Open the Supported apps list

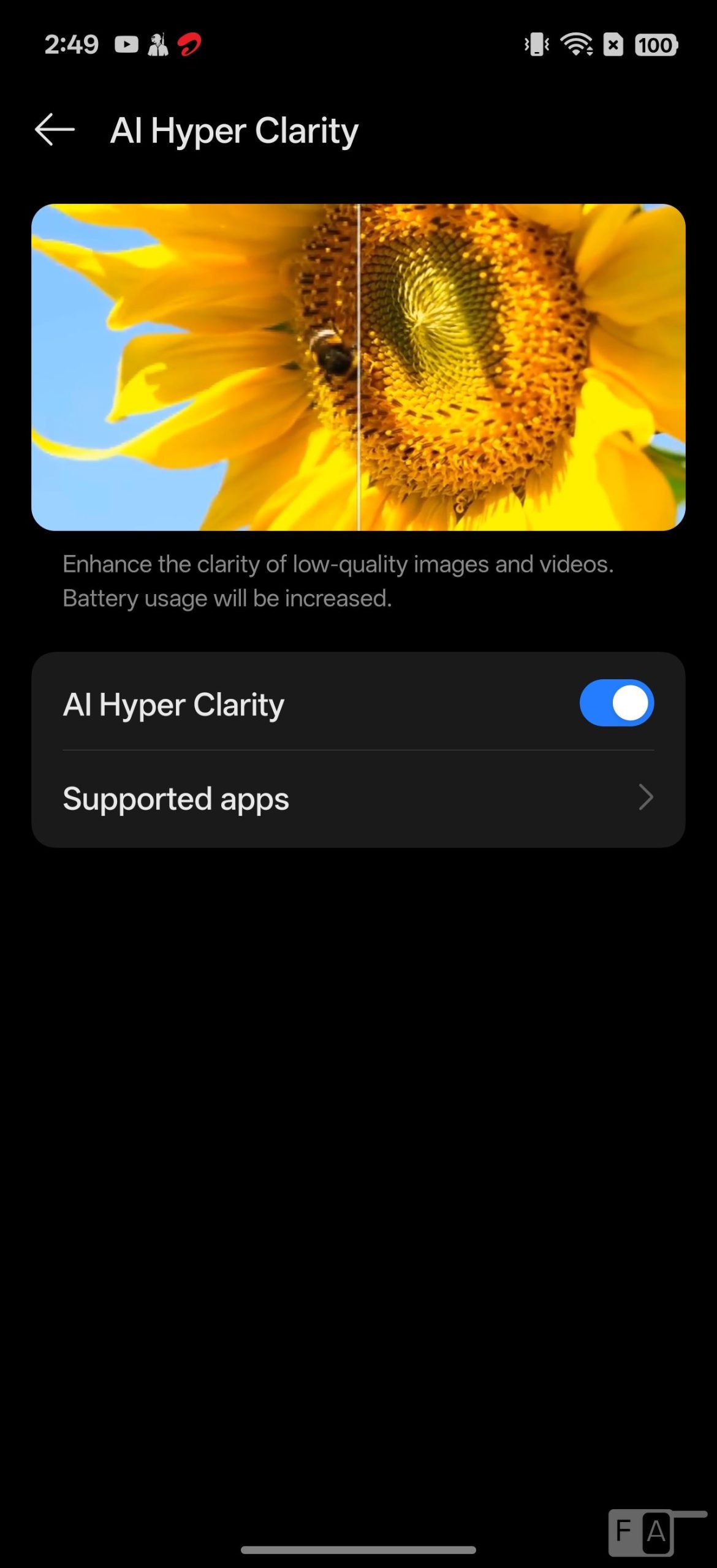tap(358, 798)
